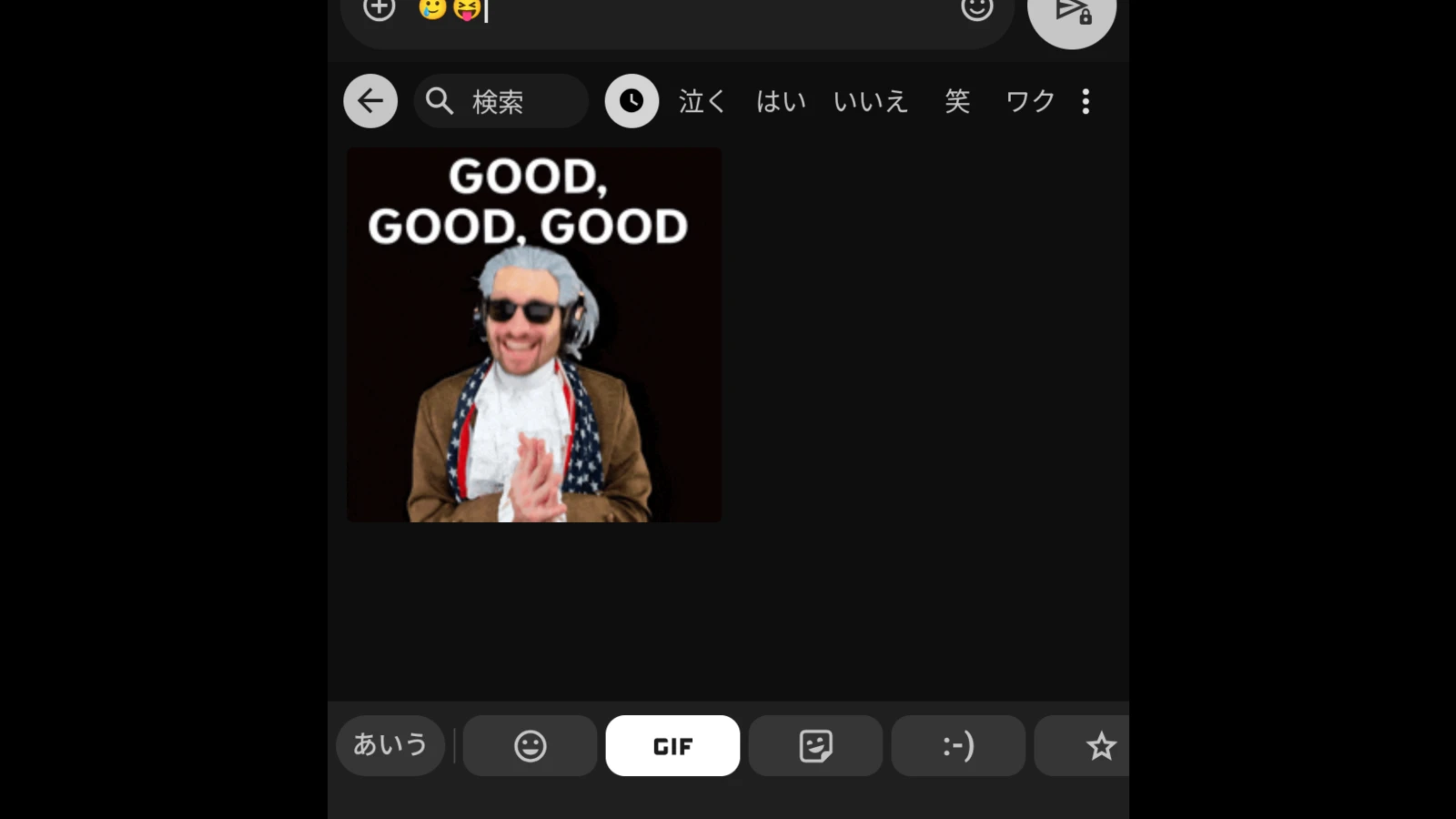Image resolution: width=1456 pixels, height=819 pixels.
Task: Switch to the emoji tab
Action: pos(530,745)
